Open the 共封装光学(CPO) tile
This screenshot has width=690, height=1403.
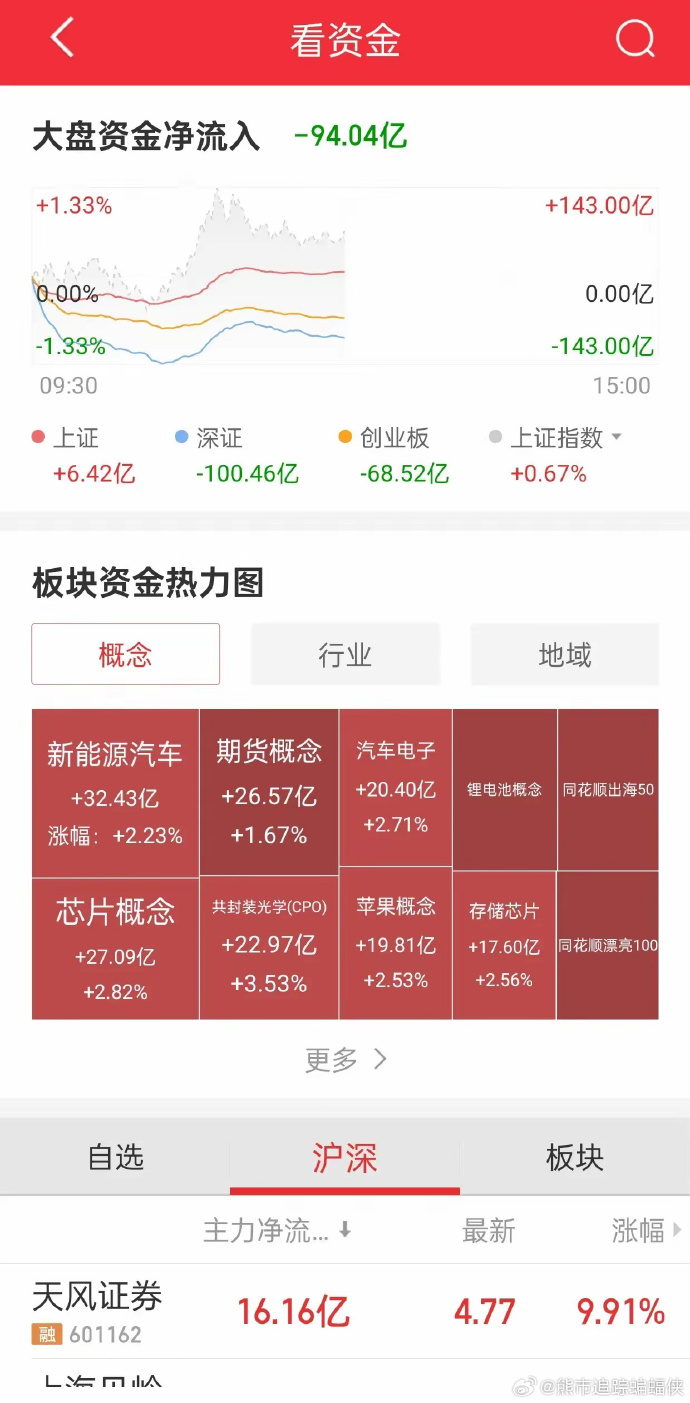(269, 949)
